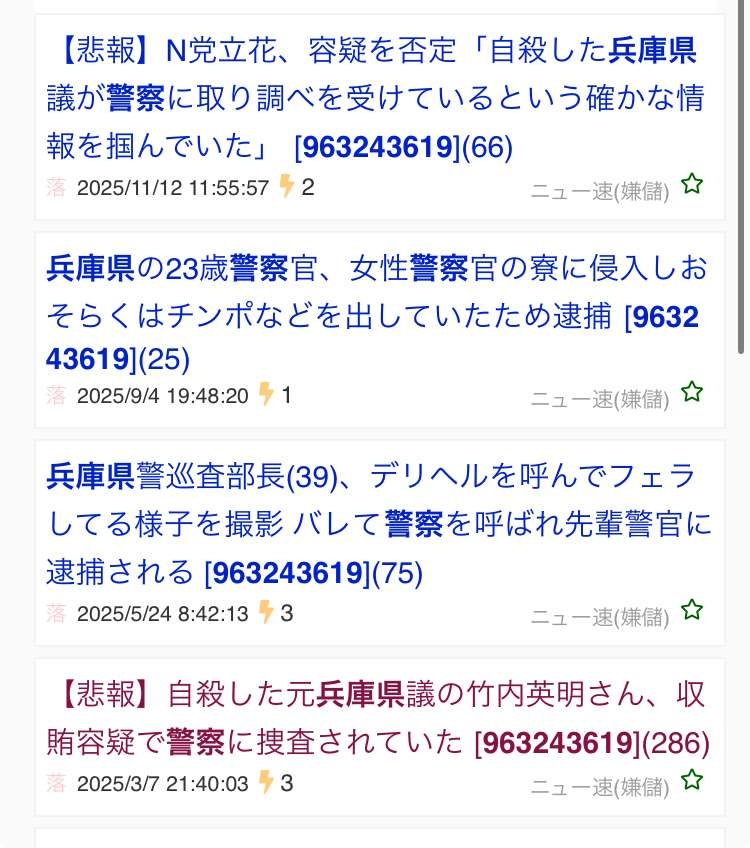Favorite the 23歳警察官 thread with the star

coord(691,392)
